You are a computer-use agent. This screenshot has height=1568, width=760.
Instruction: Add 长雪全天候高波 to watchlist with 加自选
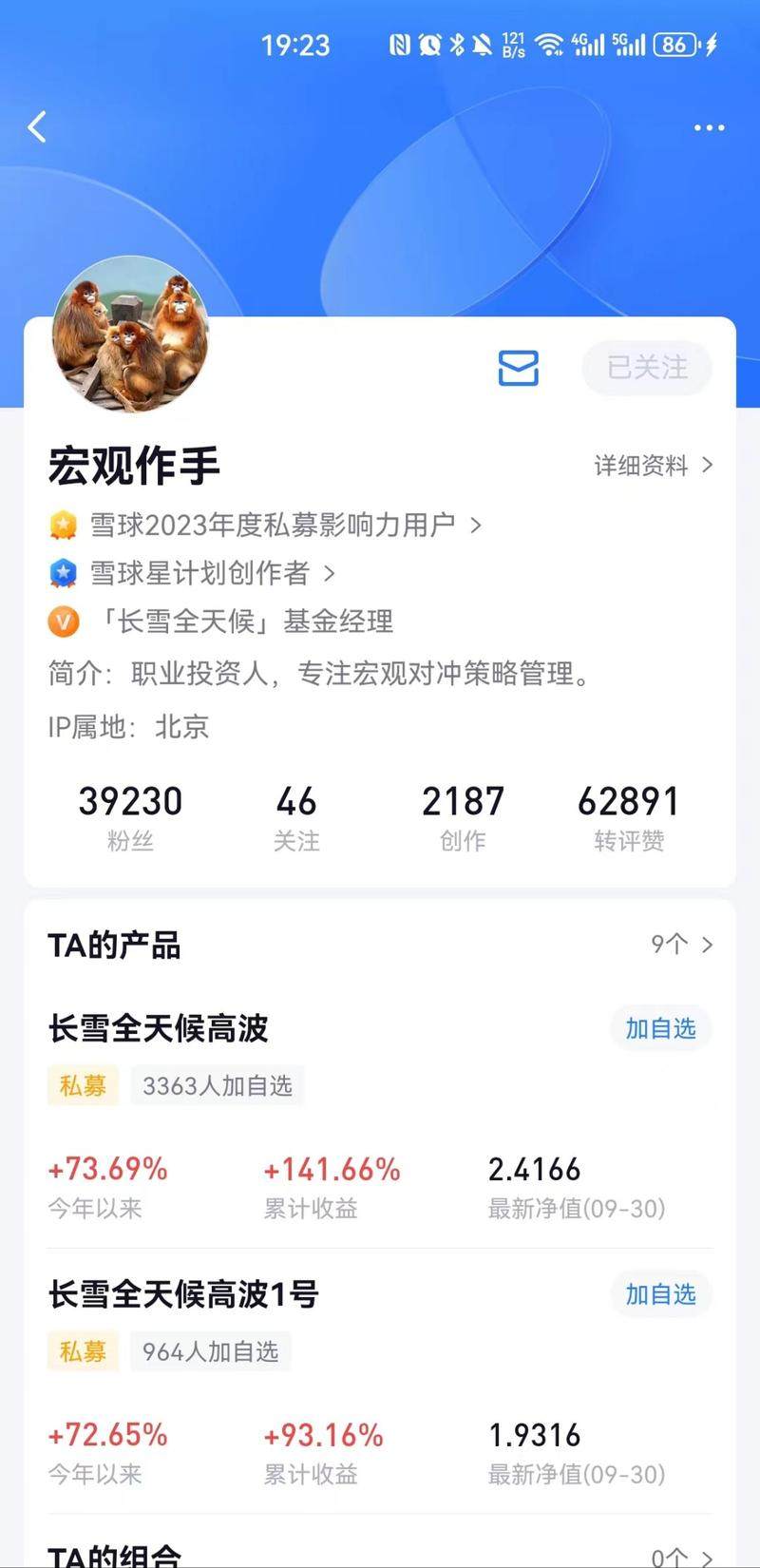point(660,1029)
